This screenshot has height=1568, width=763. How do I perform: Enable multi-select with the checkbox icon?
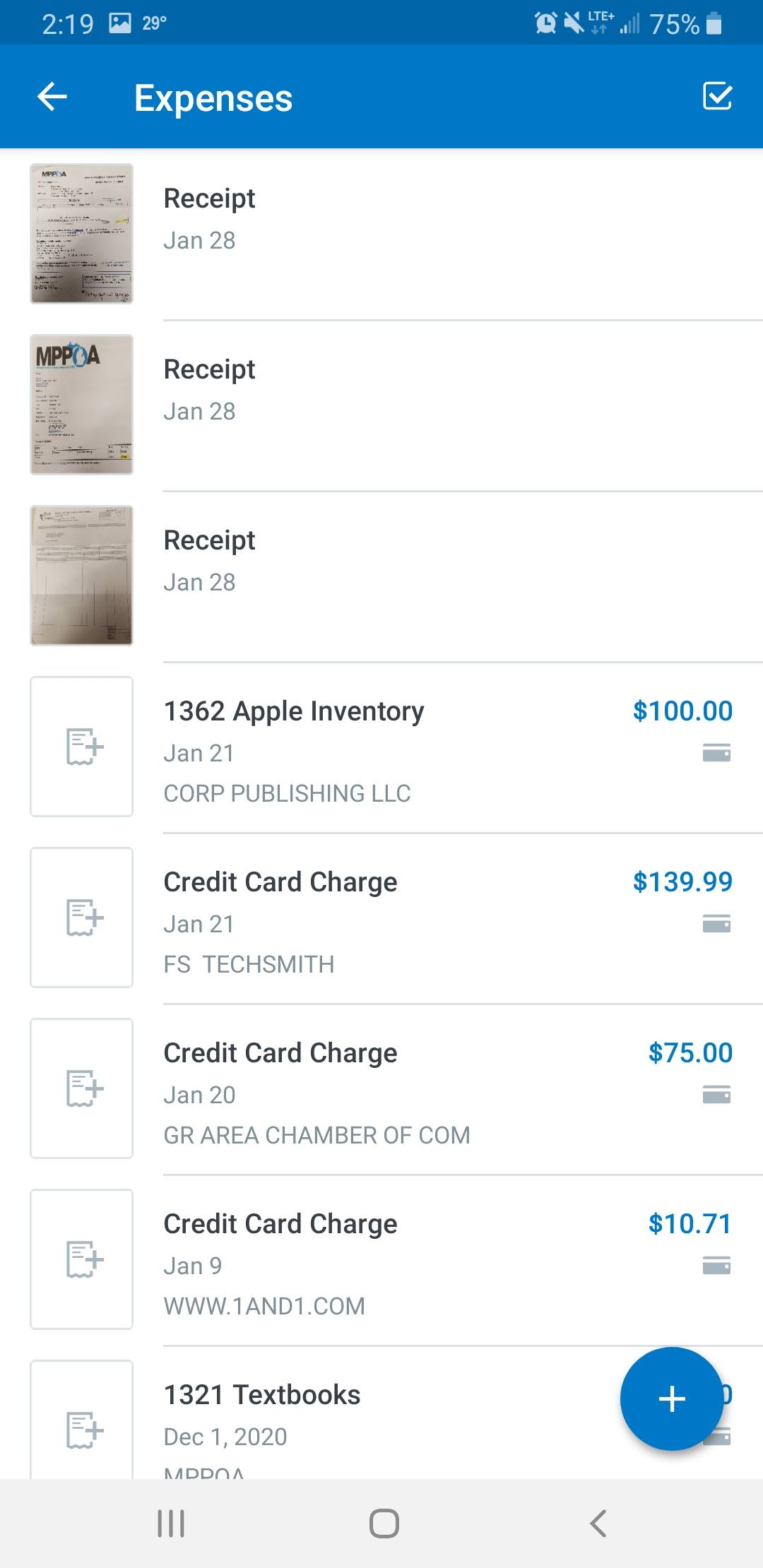pos(717,96)
